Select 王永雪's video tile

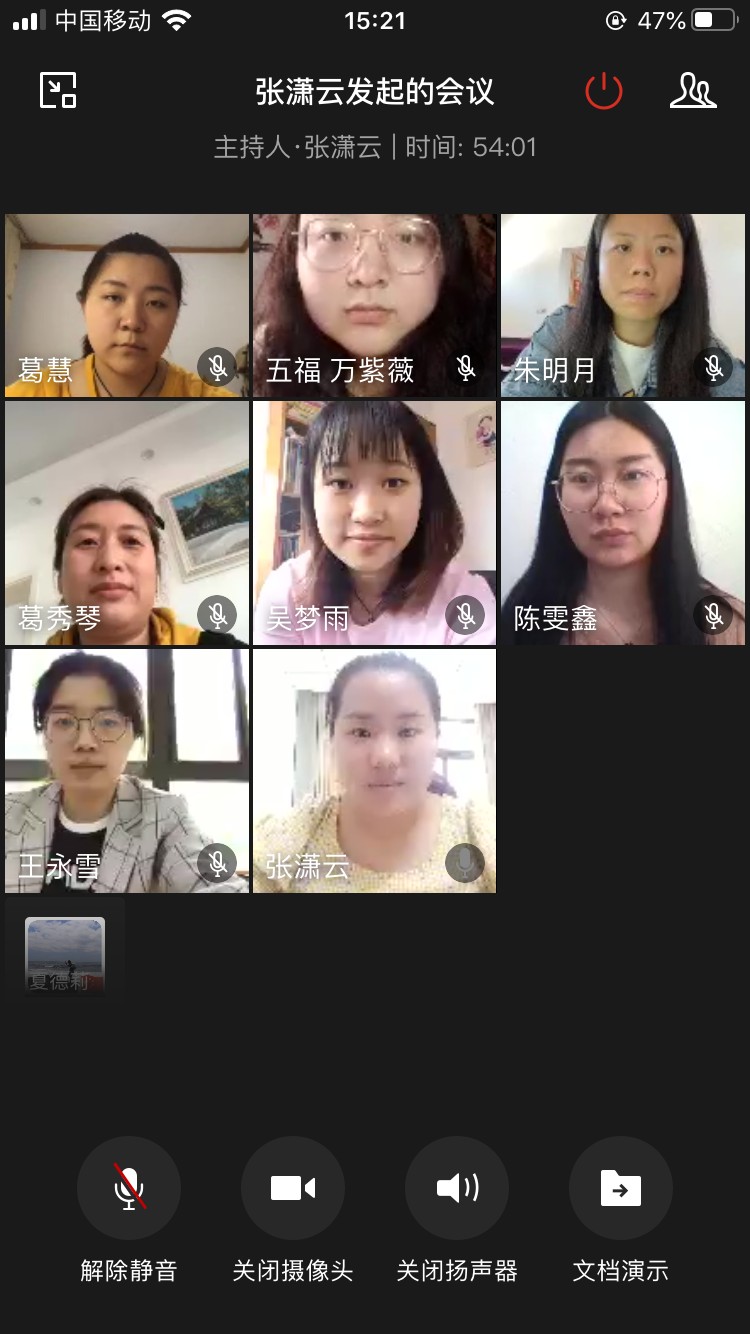(127, 770)
